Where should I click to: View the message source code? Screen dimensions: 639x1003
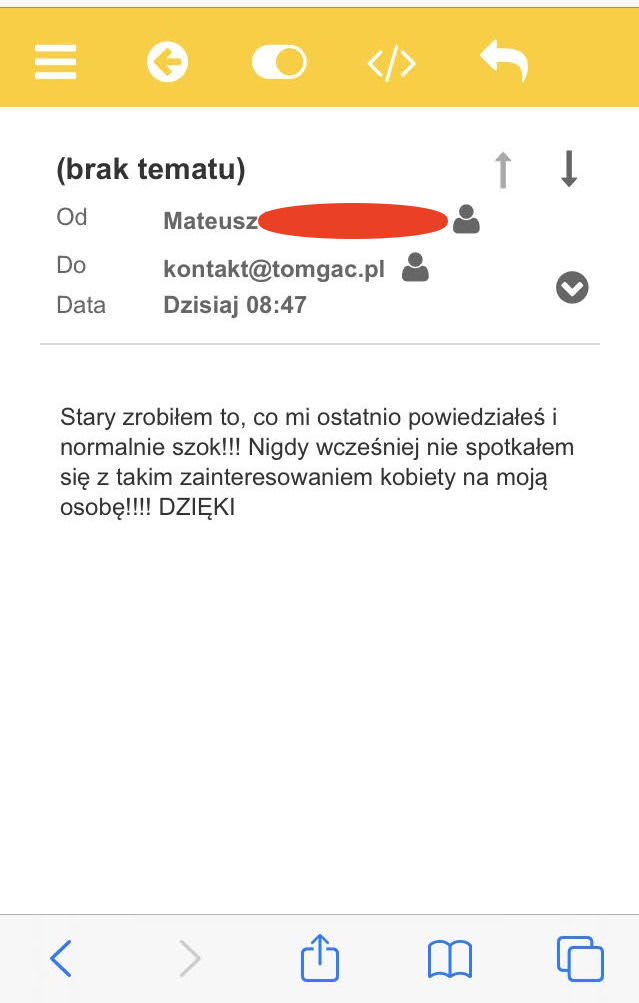coord(391,64)
